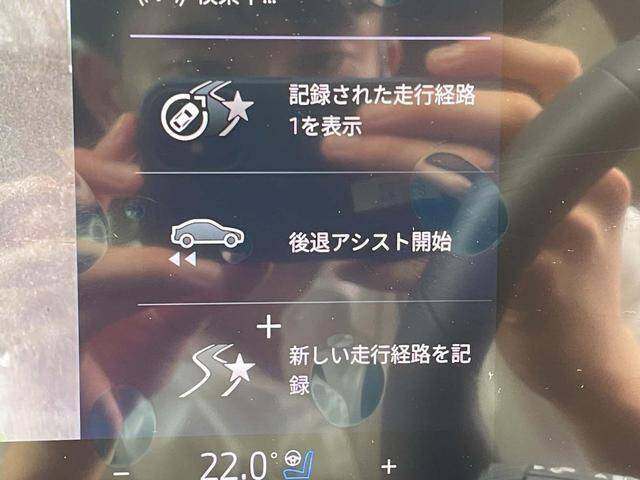Lower temperature with the minus button
This screenshot has width=640, height=480.
pyautogui.click(x=122, y=468)
